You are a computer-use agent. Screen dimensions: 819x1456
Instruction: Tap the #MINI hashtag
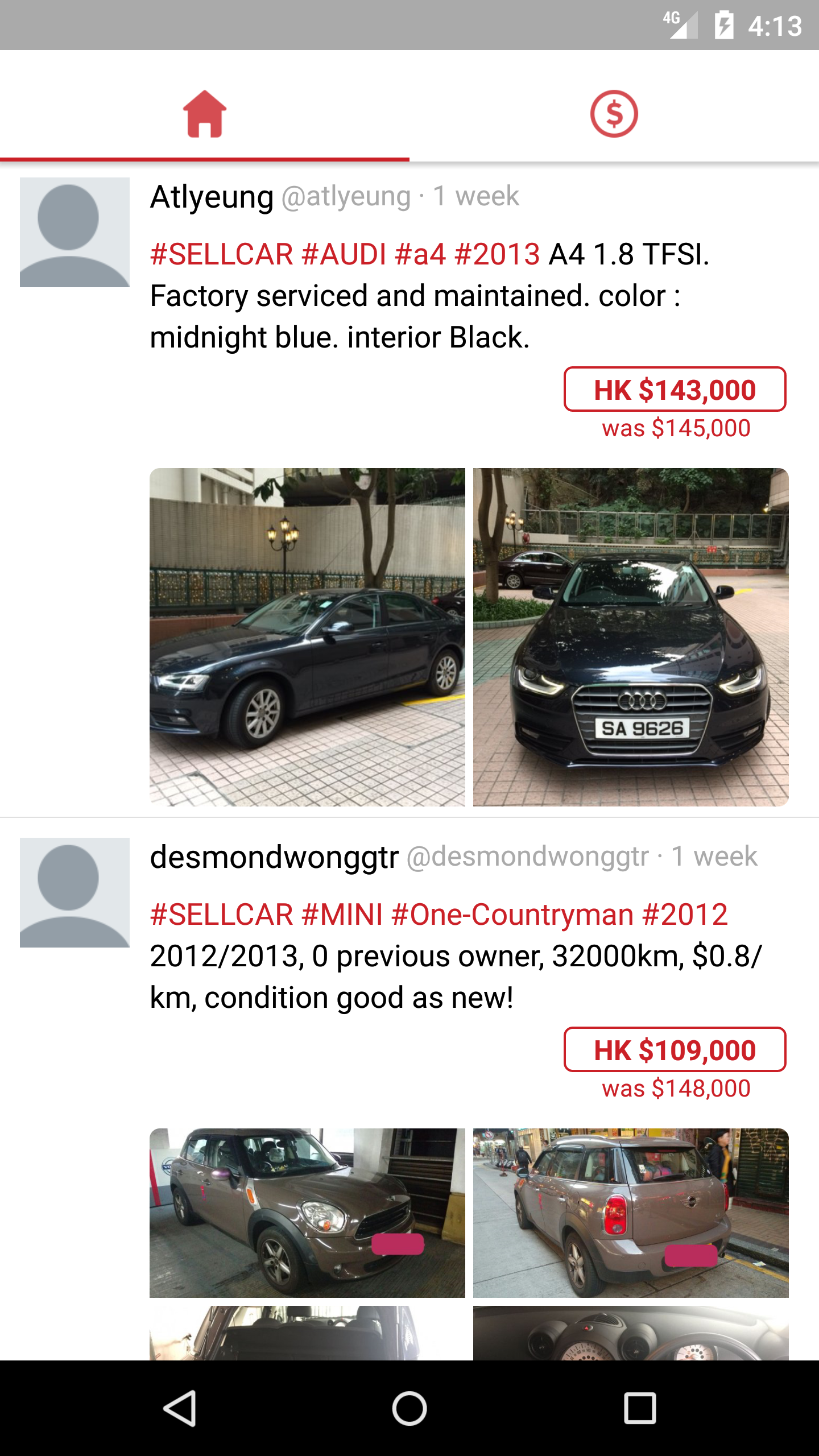[342, 915]
